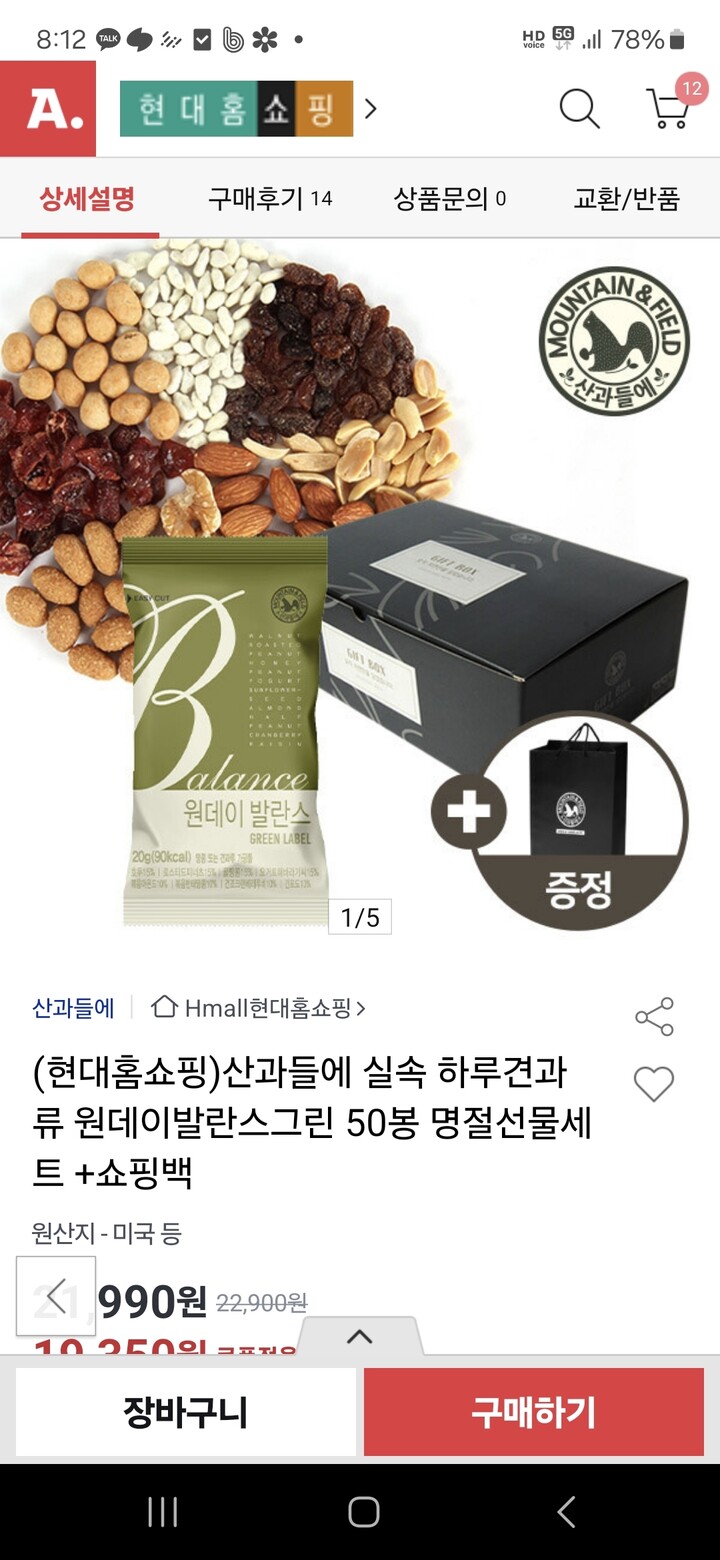Open the search icon

pyautogui.click(x=580, y=110)
